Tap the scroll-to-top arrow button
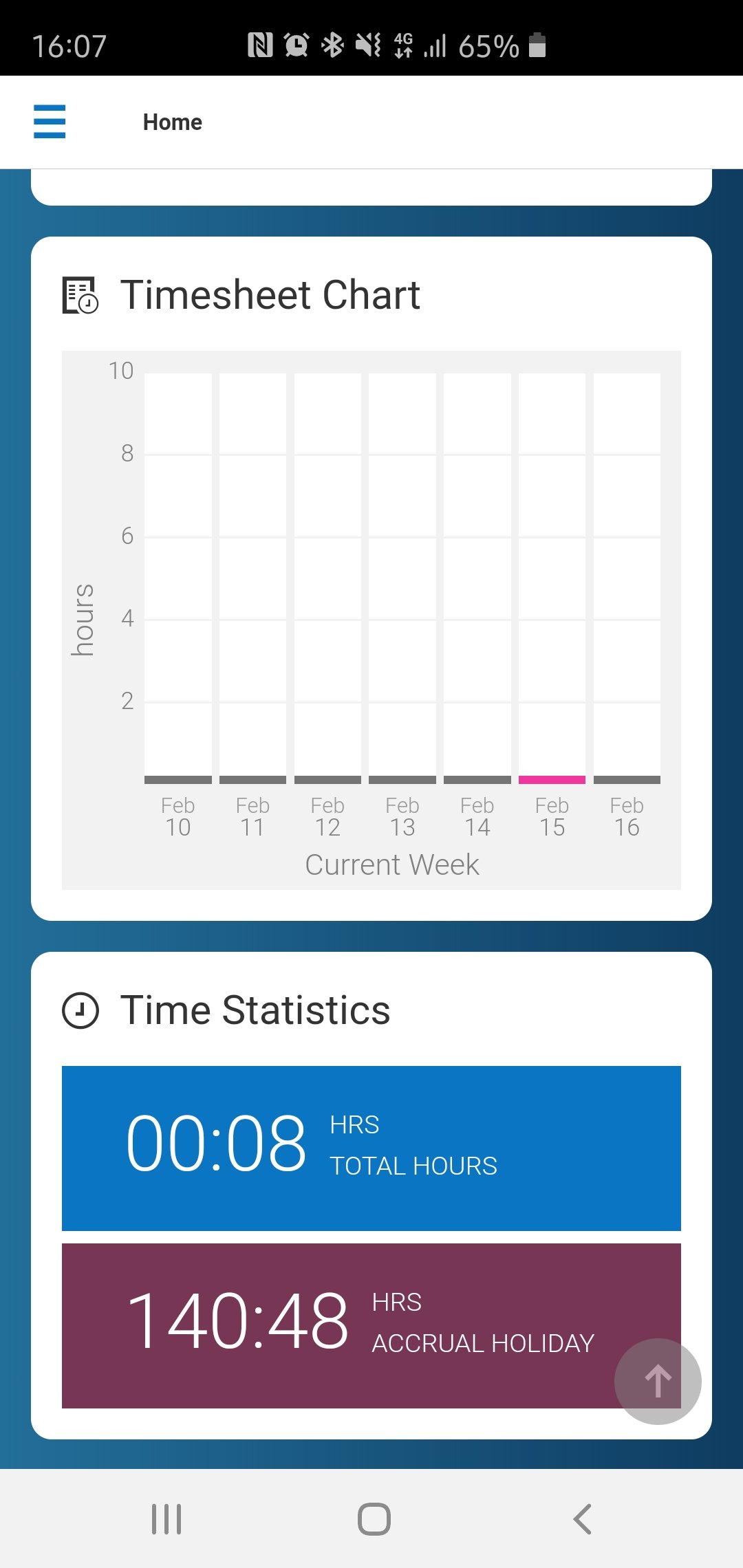The image size is (743, 1568). click(x=658, y=1381)
